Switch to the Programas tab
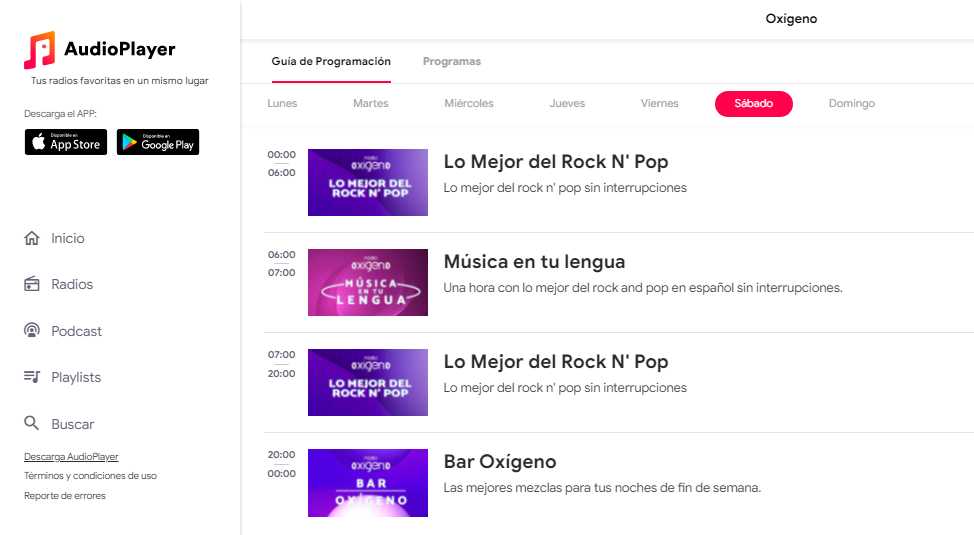 [x=452, y=62]
